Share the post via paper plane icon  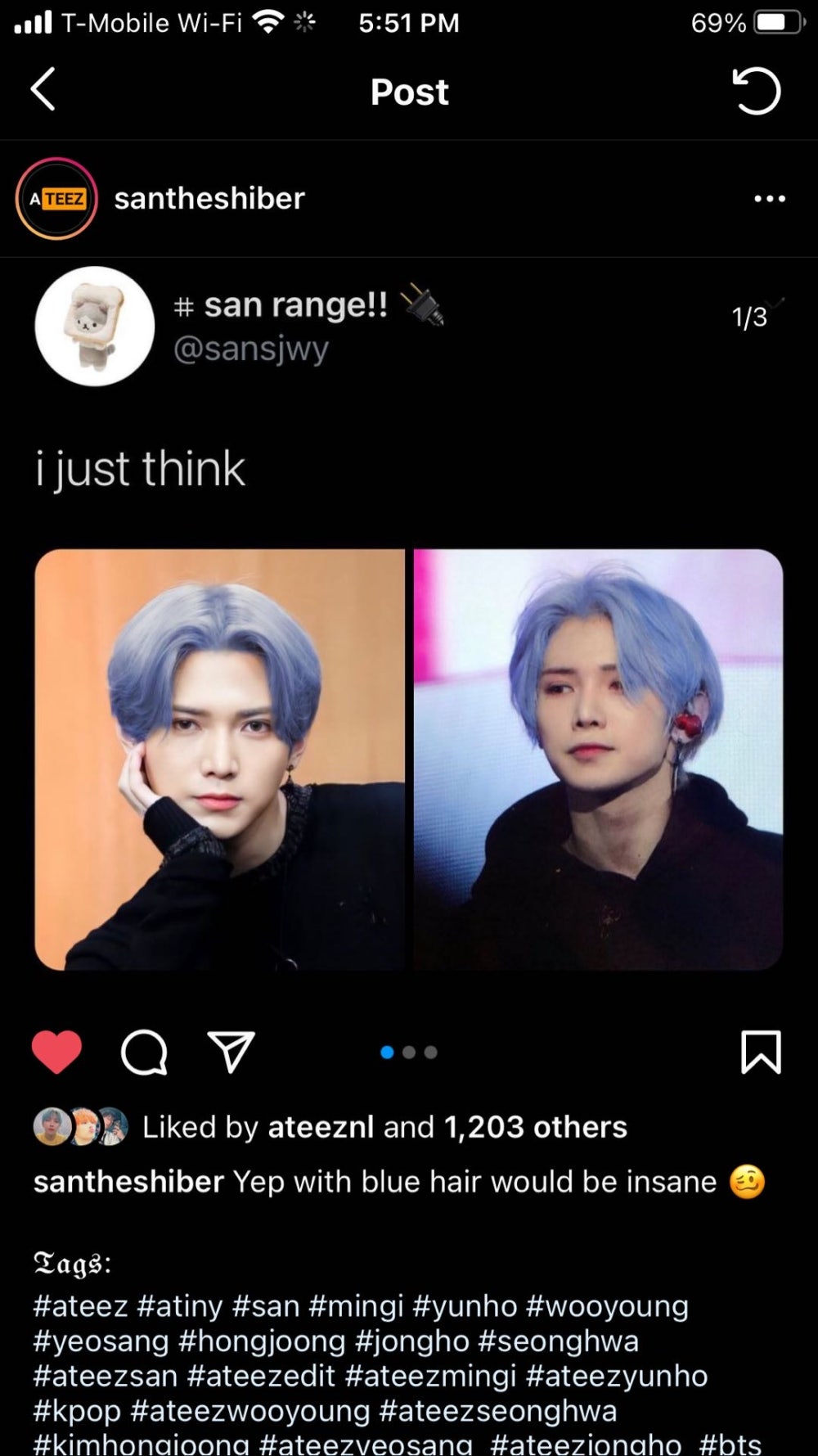pos(231,1052)
